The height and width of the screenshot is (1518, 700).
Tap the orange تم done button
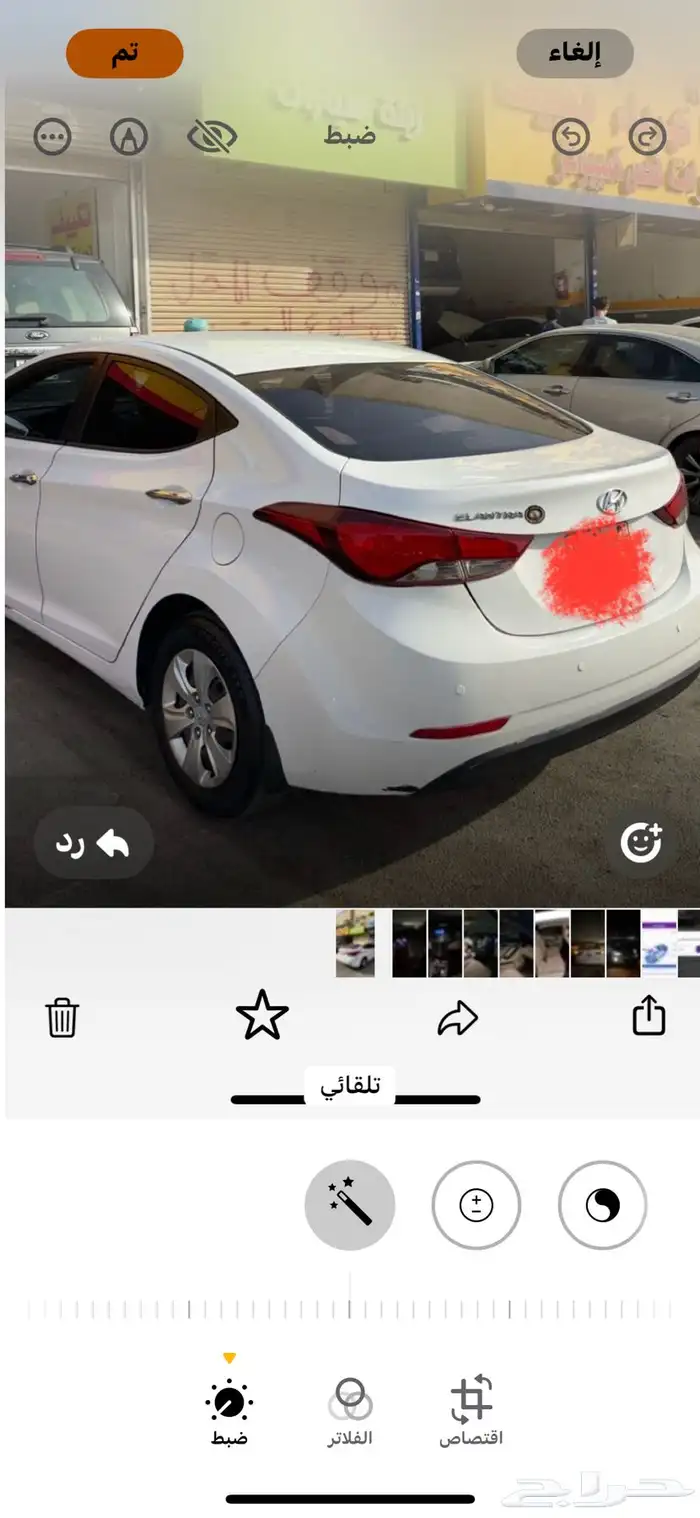tap(125, 54)
